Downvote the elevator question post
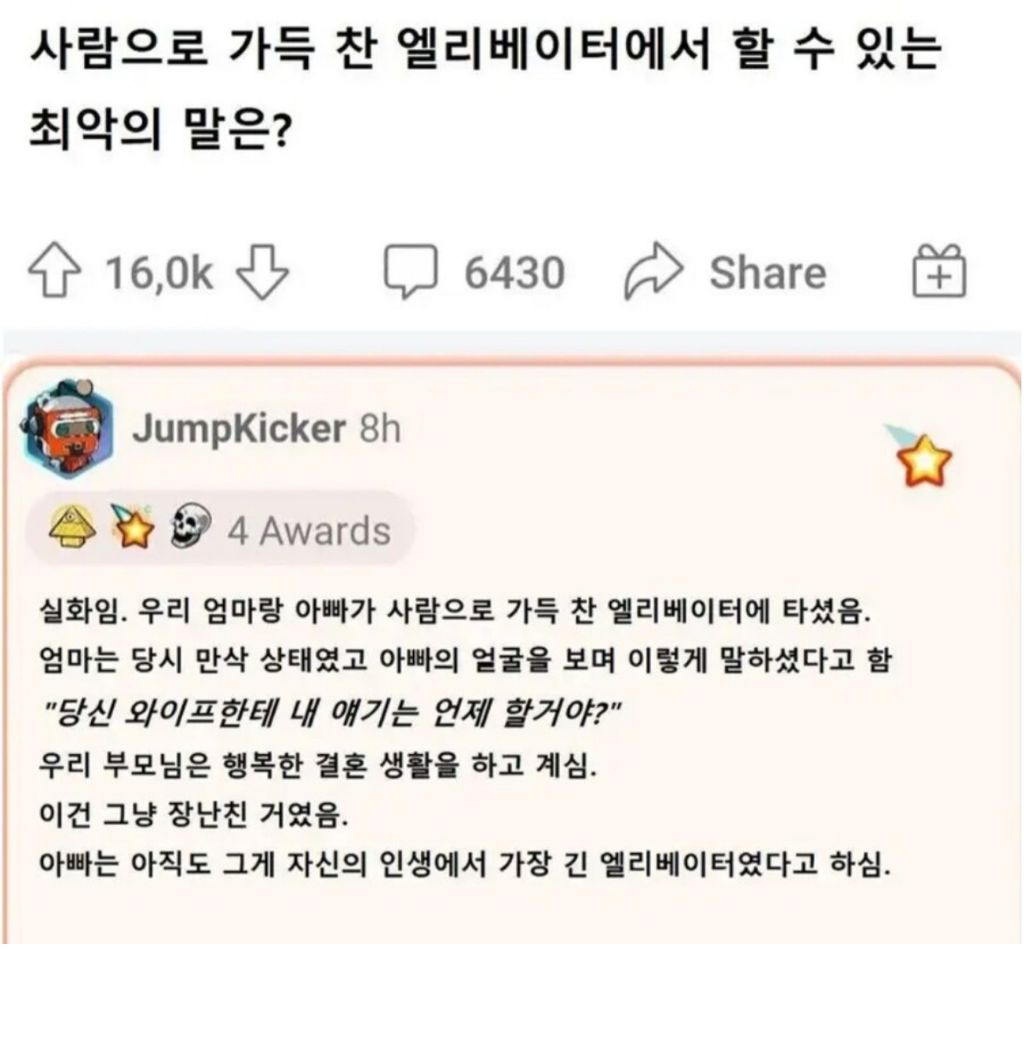The height and width of the screenshot is (1049, 1024). [262, 272]
